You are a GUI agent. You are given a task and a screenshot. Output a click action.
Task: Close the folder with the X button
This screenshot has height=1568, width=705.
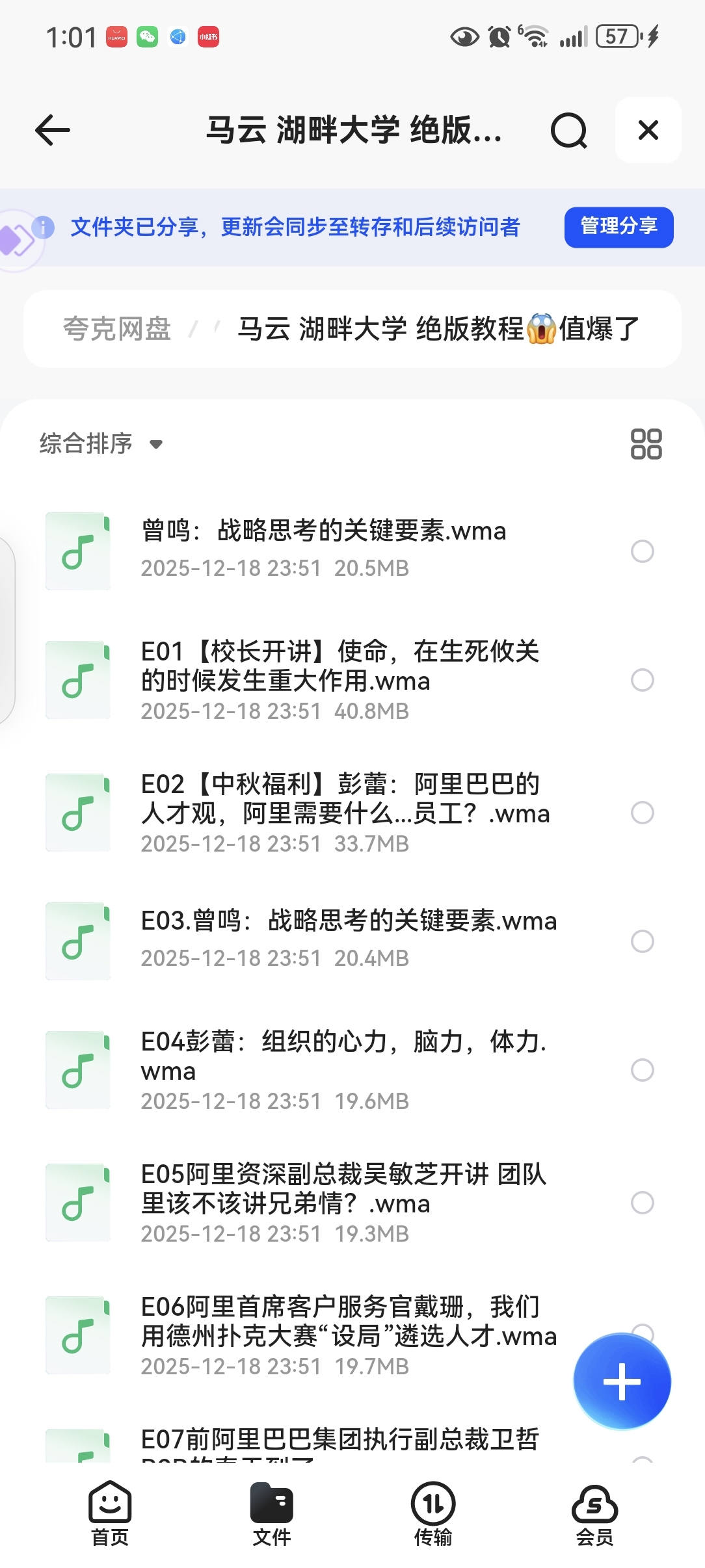tap(648, 131)
